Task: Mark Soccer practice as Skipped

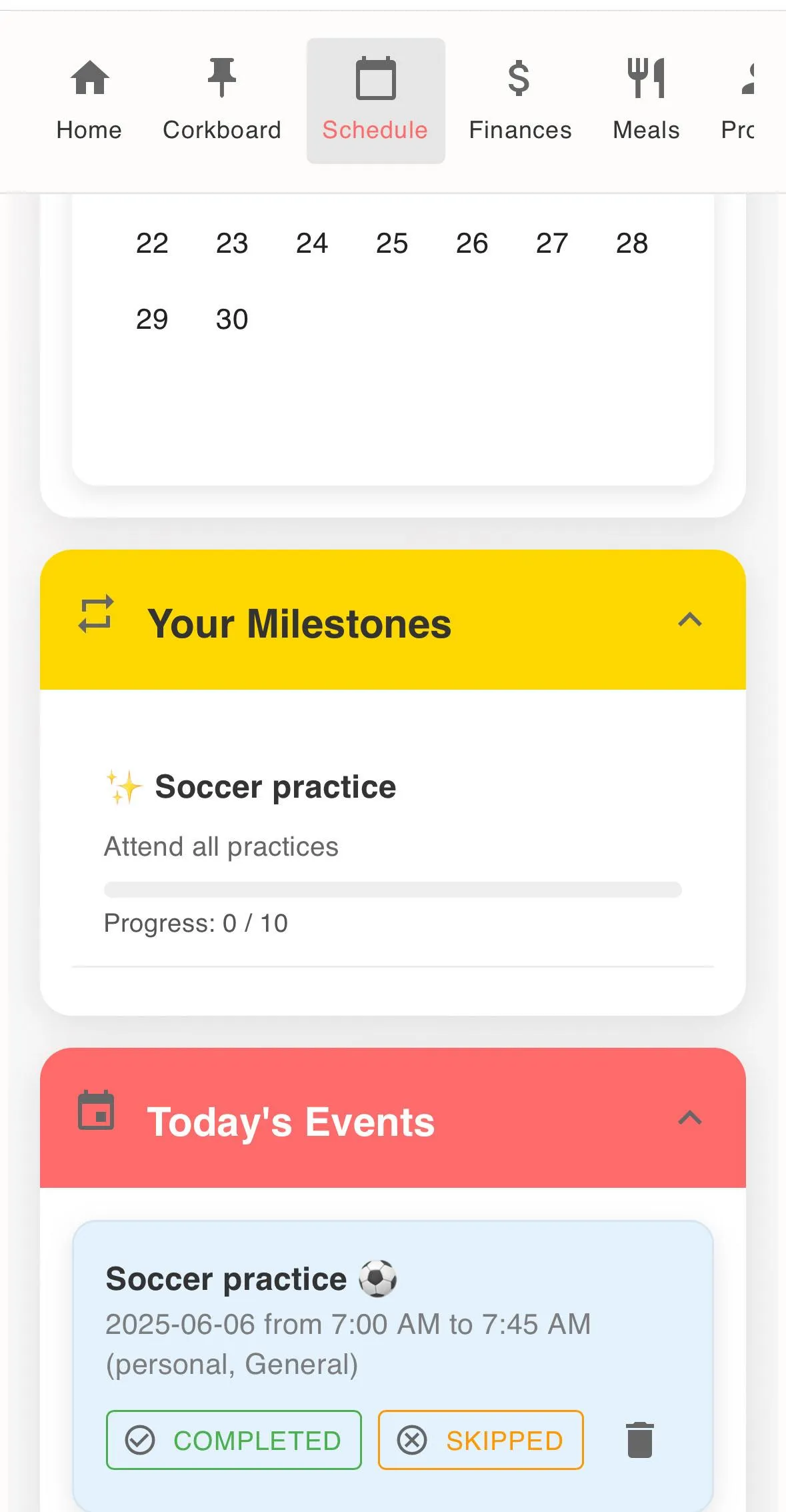Action: 481,1440
